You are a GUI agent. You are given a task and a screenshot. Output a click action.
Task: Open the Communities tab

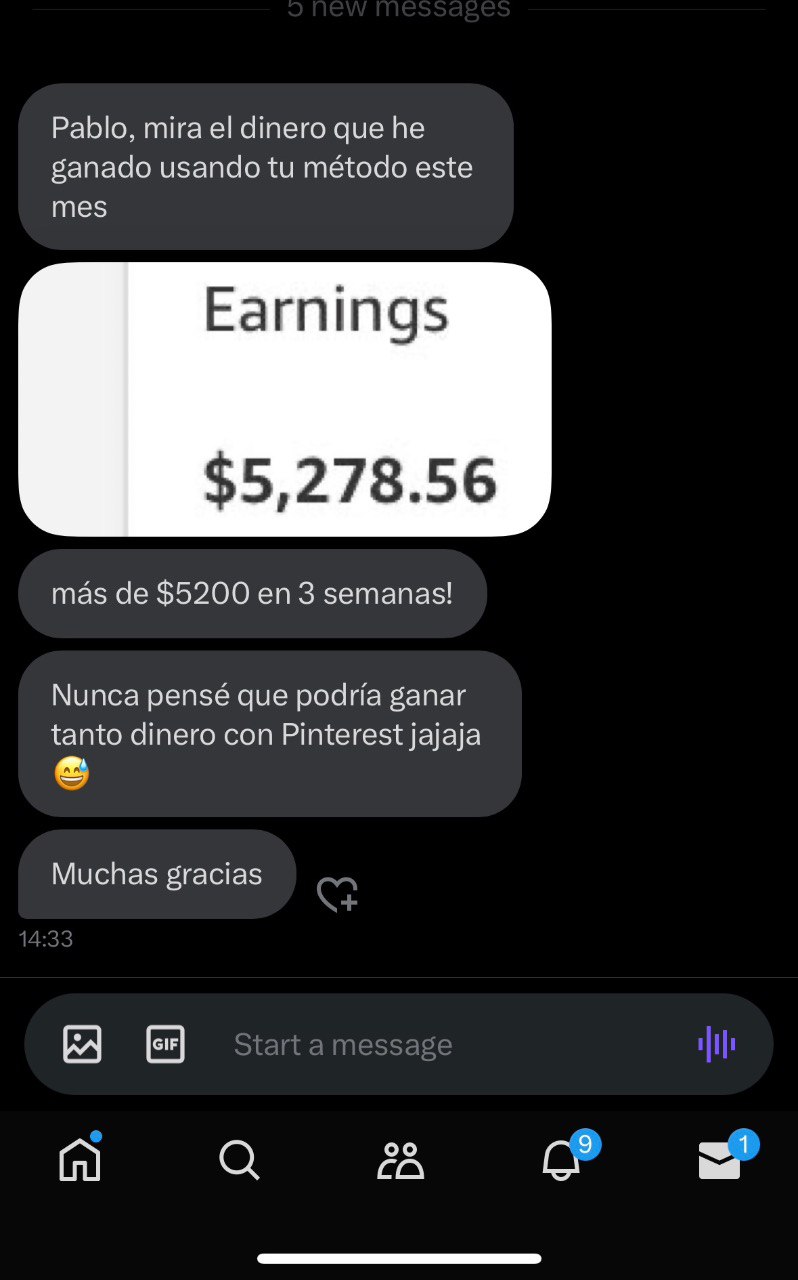tap(400, 1160)
